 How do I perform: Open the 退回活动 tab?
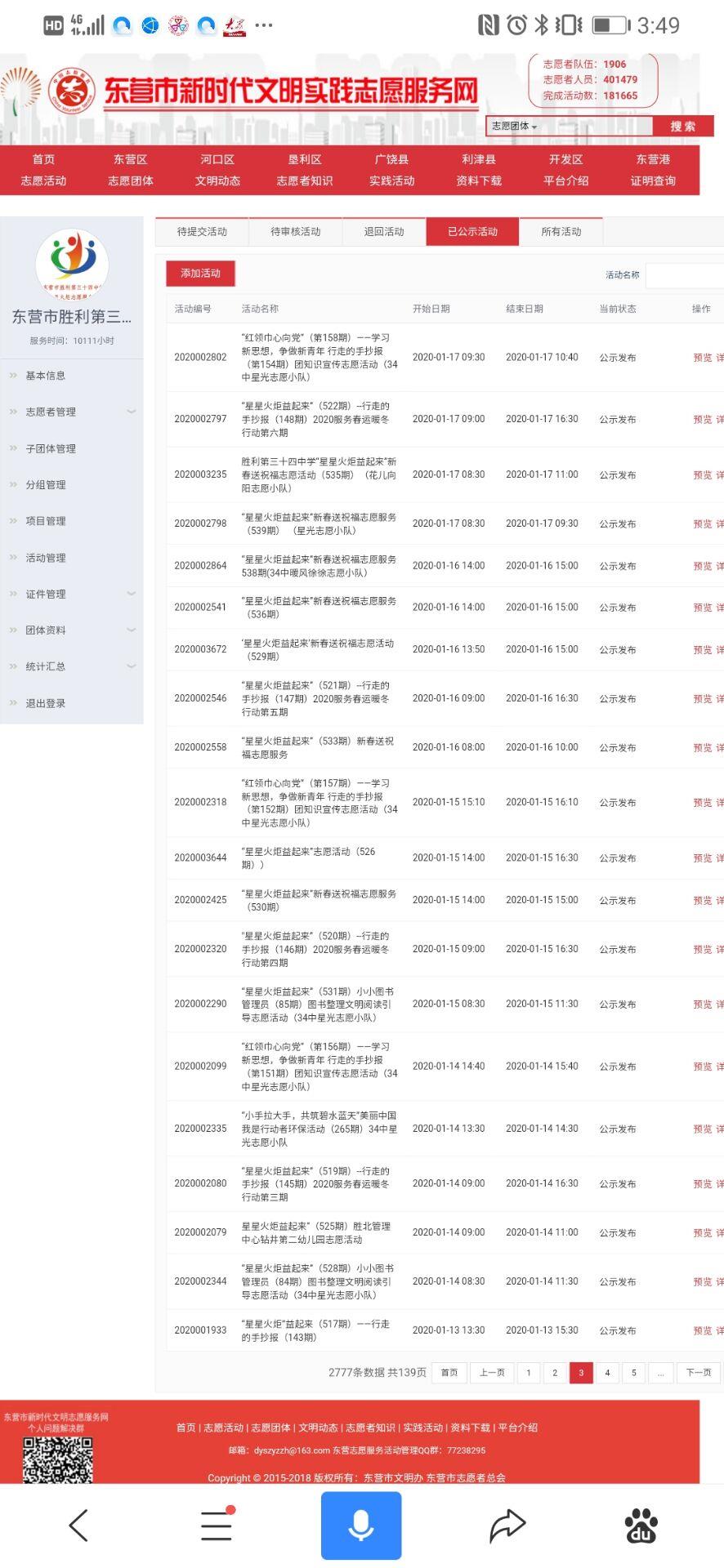[384, 232]
